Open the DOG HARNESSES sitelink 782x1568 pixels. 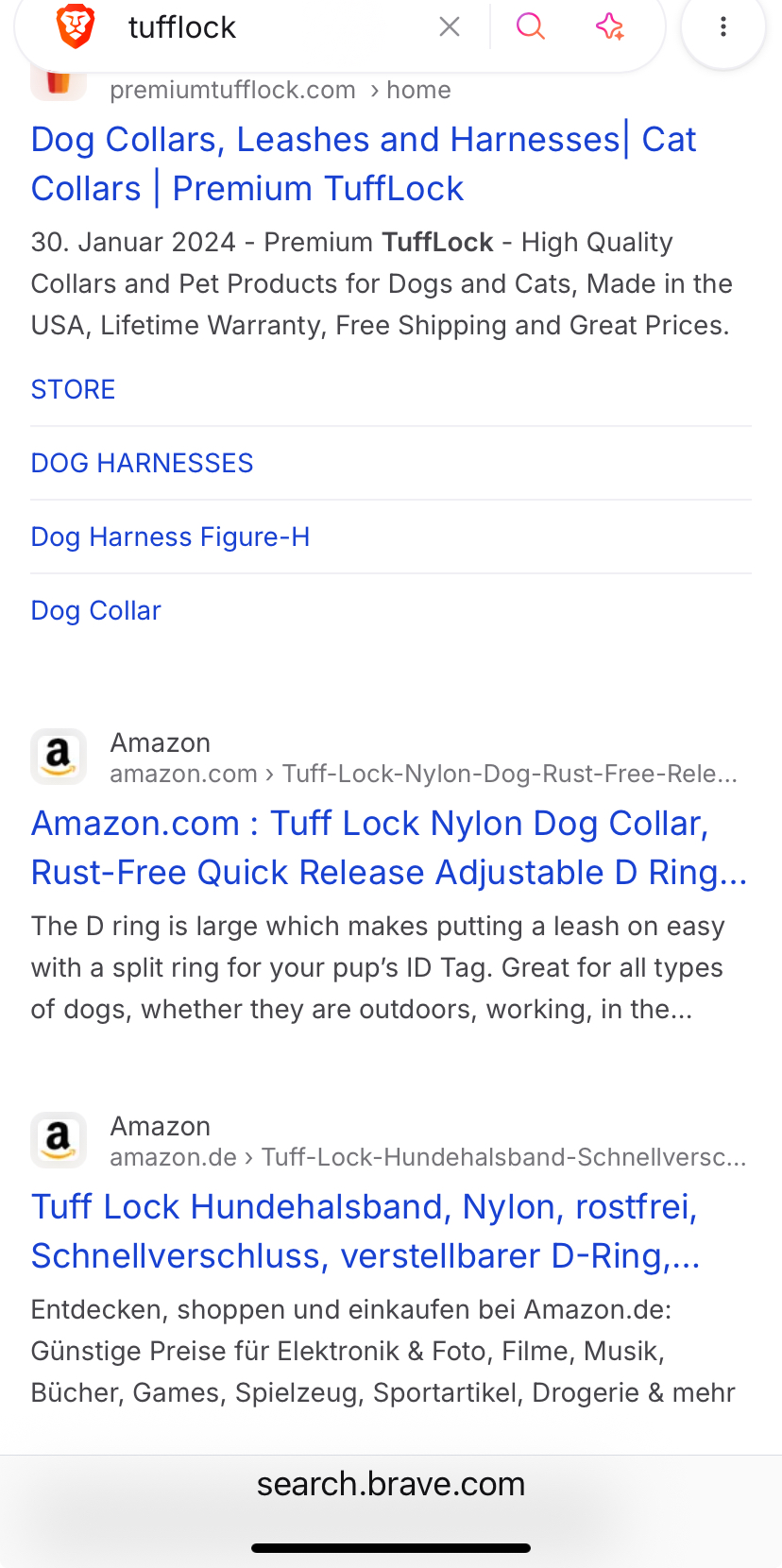pyautogui.click(x=143, y=463)
